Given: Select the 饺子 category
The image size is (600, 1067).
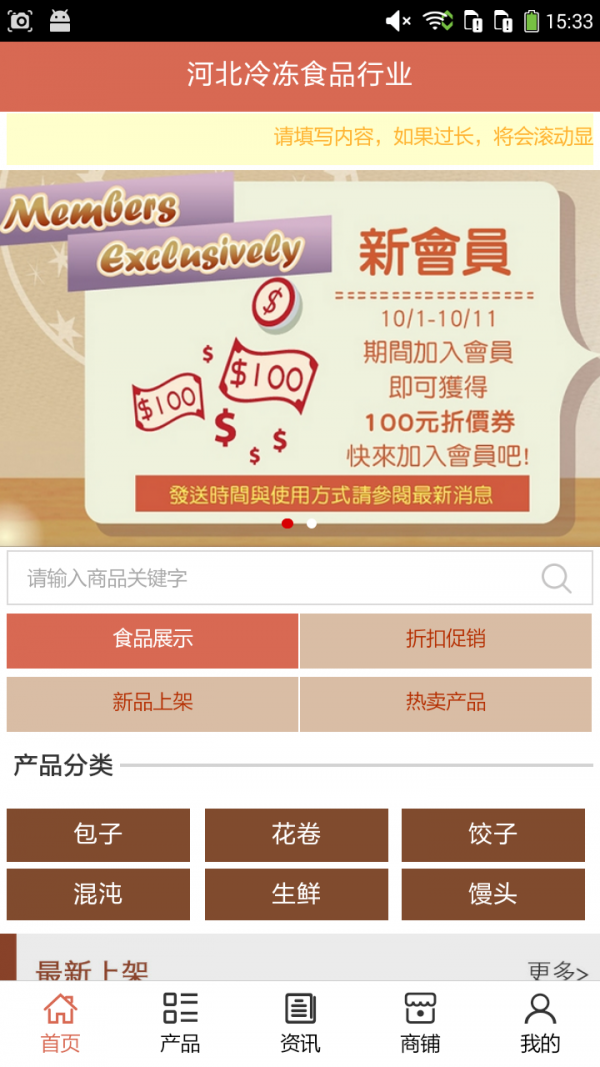Looking at the screenshot, I should pos(493,834).
